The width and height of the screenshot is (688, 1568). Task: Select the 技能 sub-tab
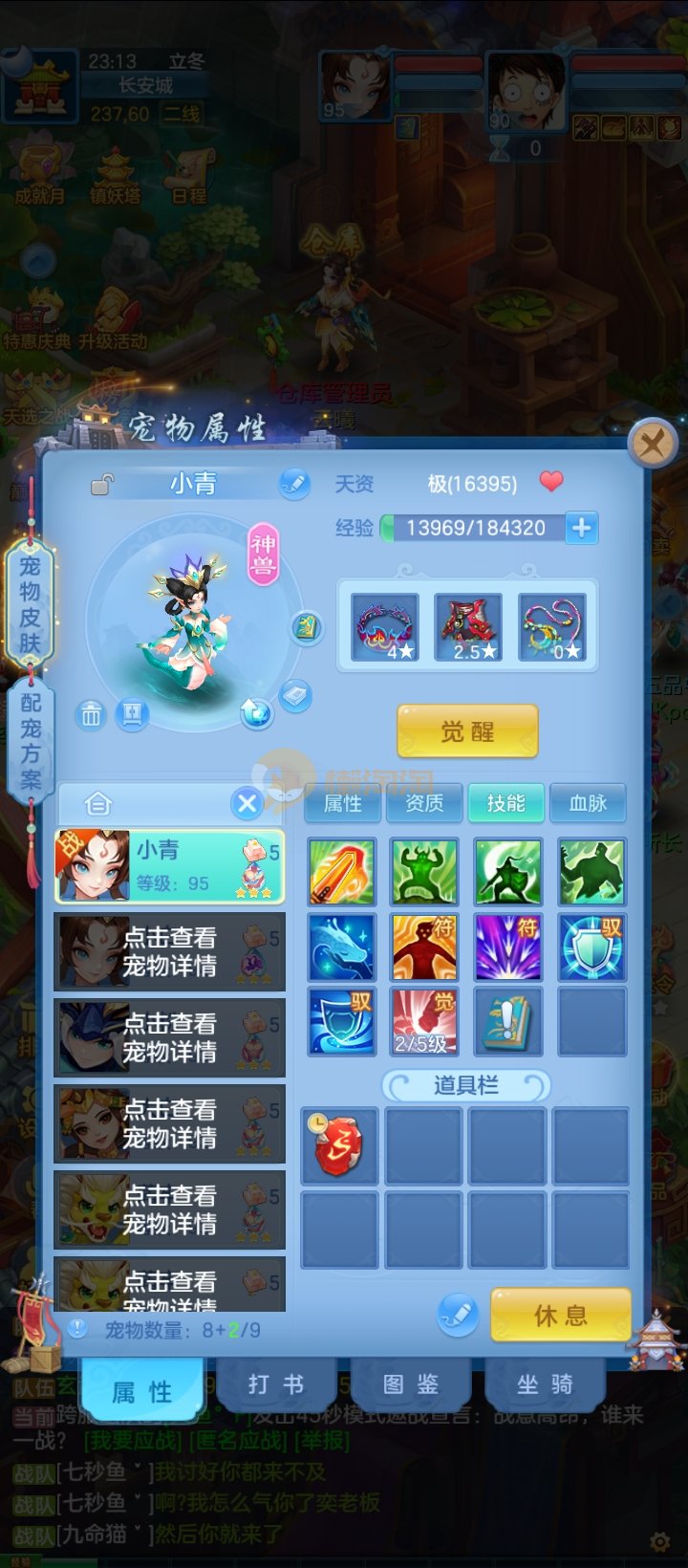(x=505, y=803)
